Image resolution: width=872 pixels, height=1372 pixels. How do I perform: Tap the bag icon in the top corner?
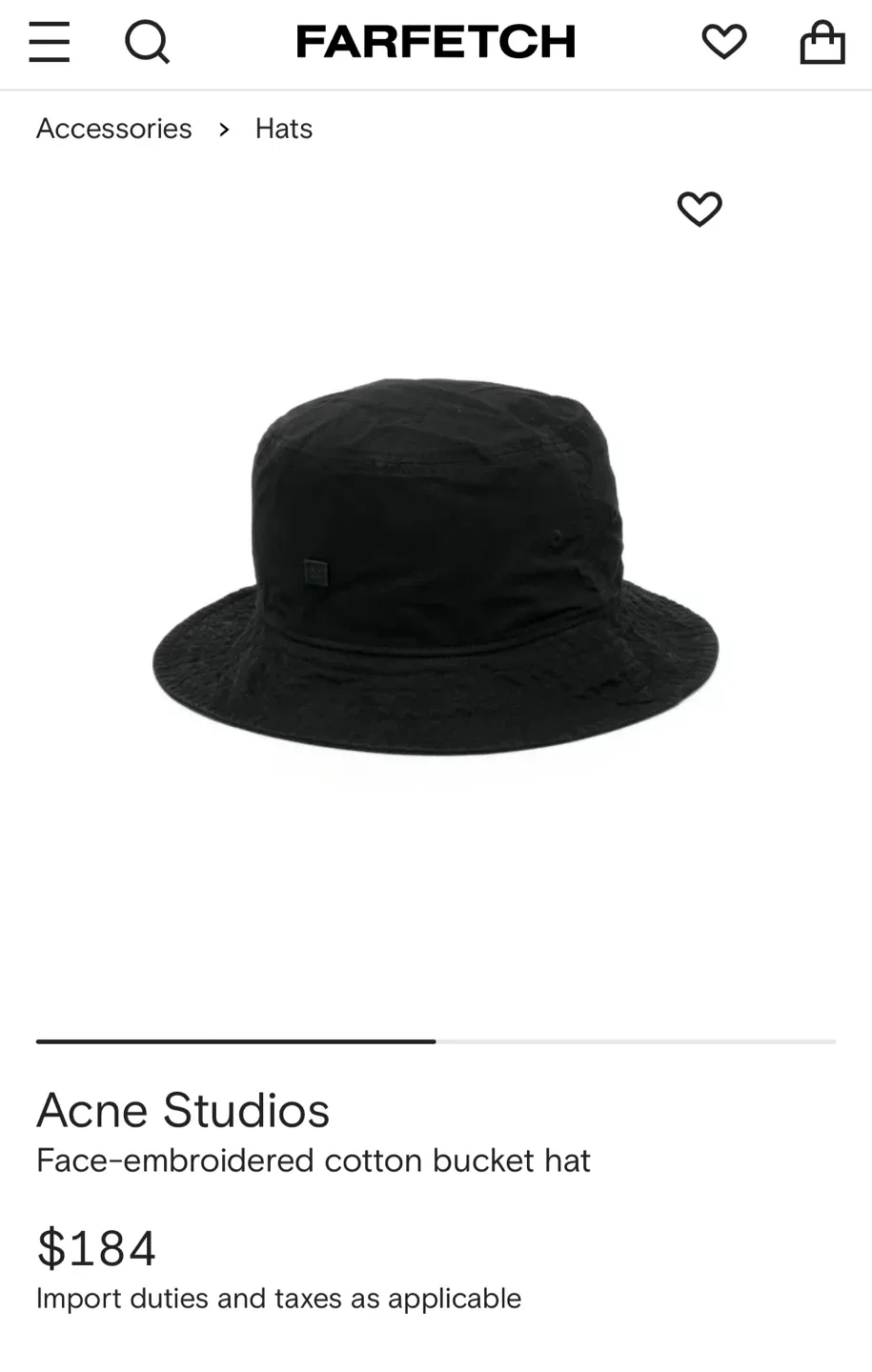822,40
